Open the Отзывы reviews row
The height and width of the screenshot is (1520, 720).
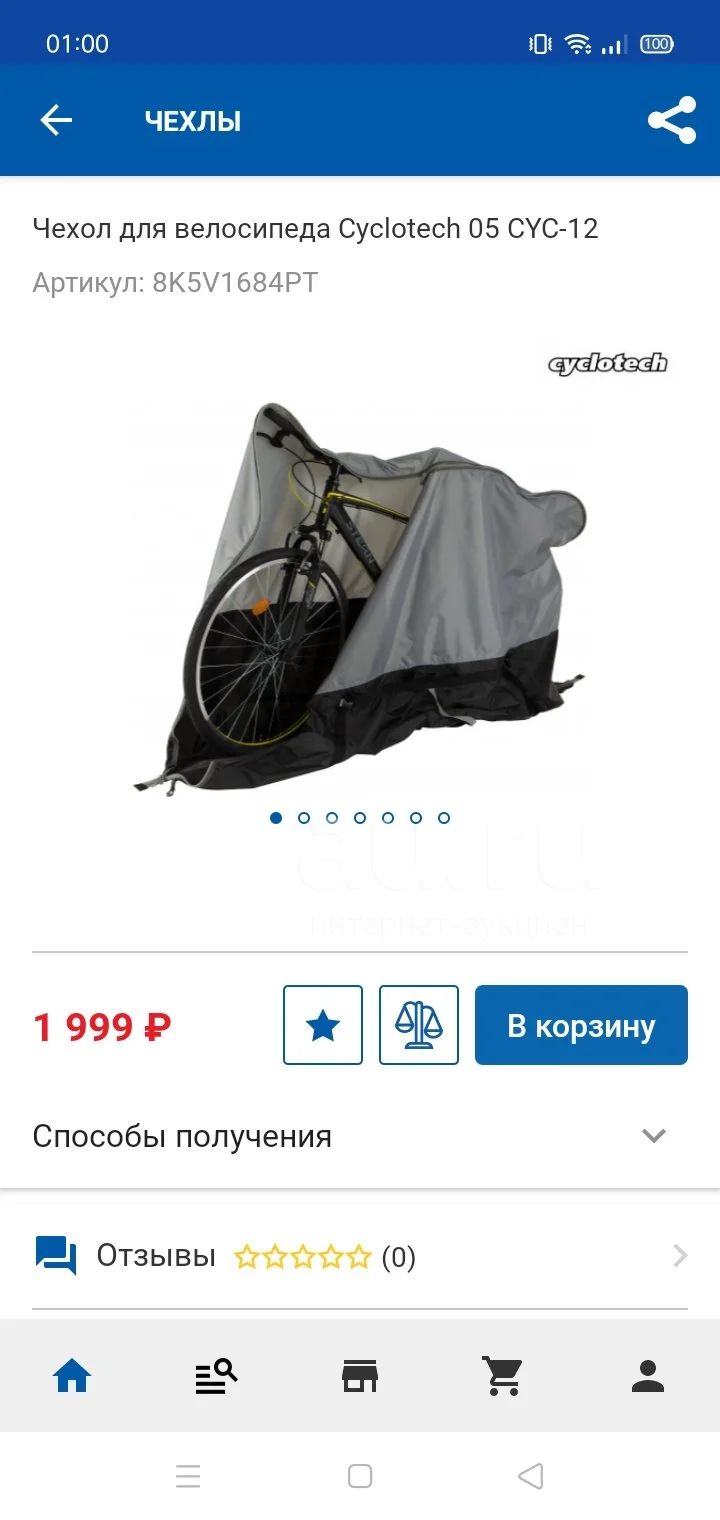pos(360,1256)
